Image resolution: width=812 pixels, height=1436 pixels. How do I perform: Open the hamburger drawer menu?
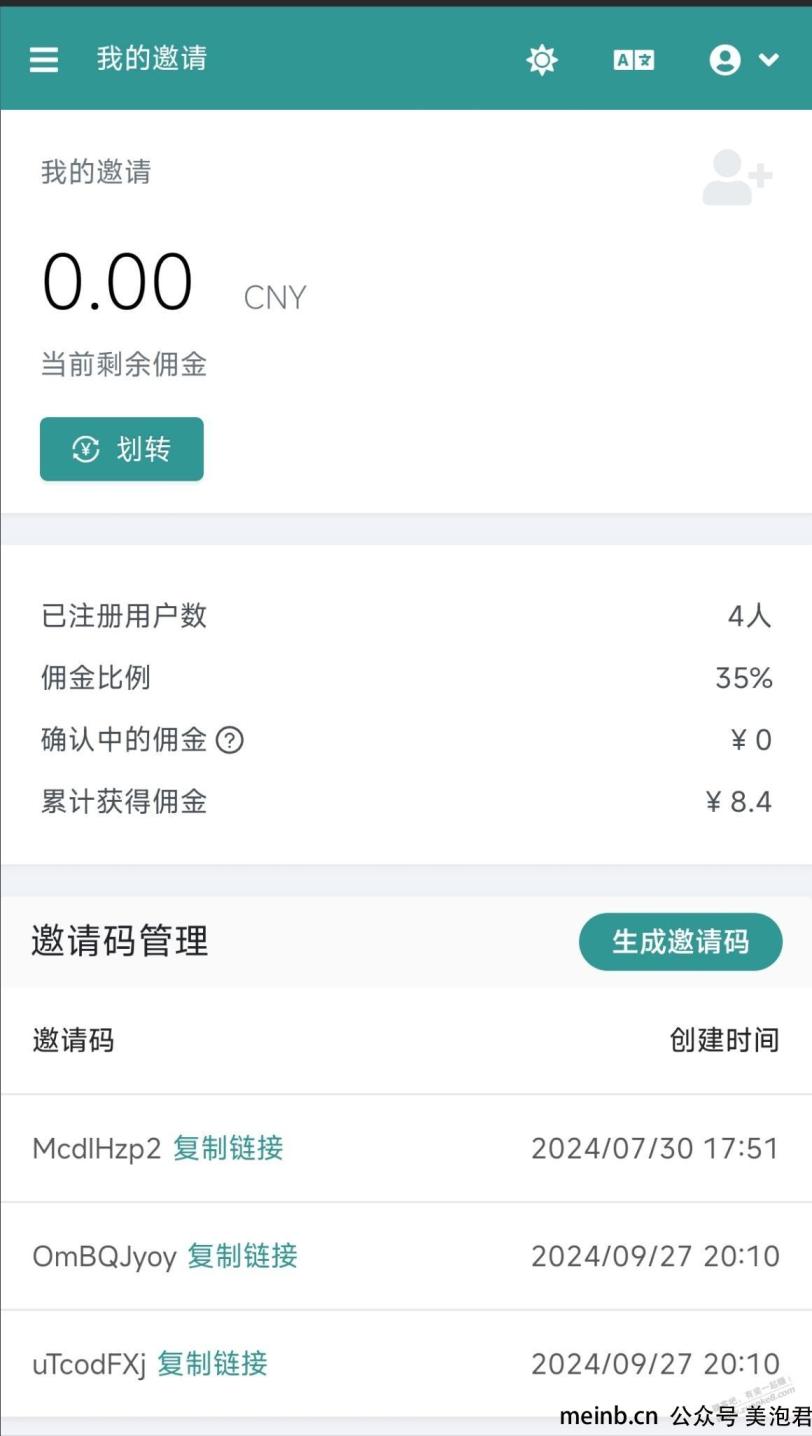(44, 60)
